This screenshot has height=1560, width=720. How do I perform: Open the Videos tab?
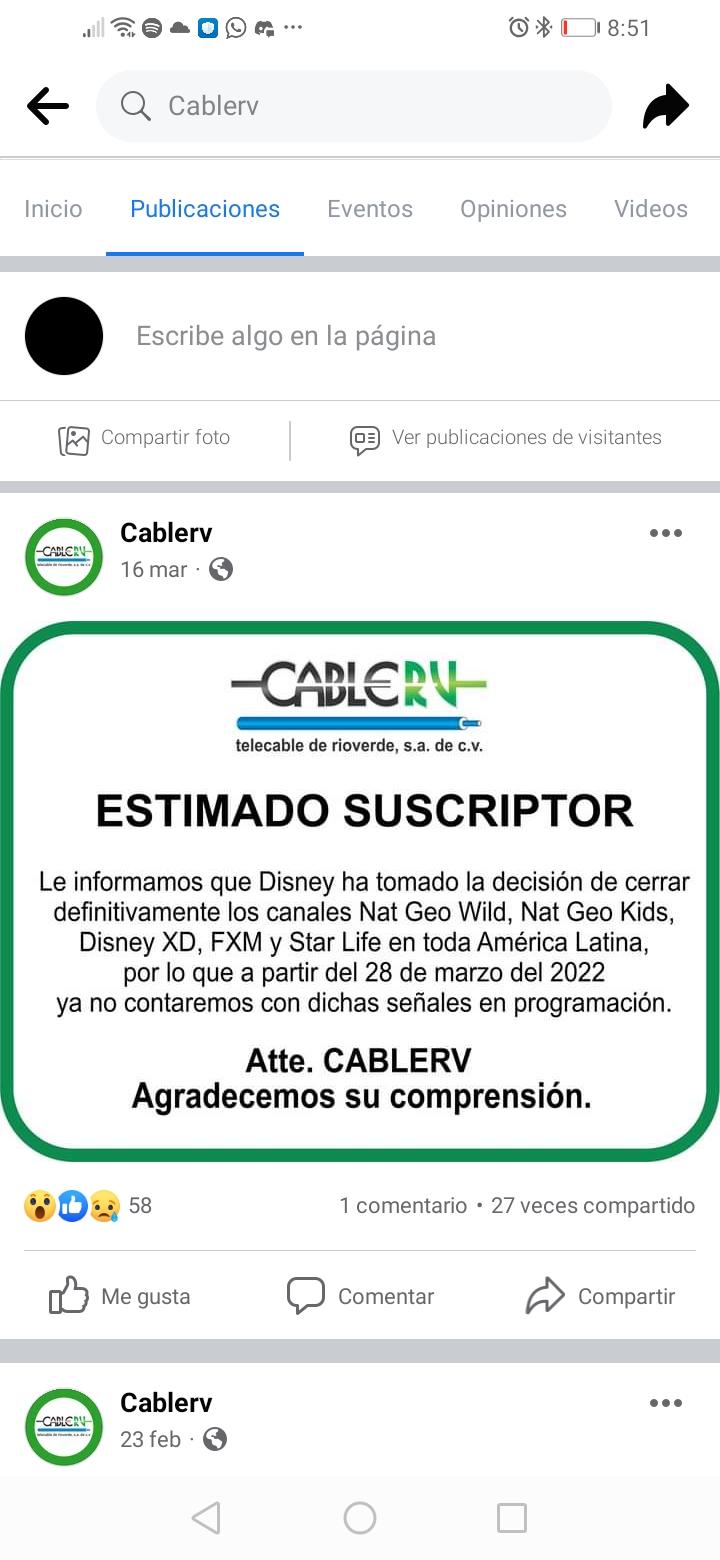click(650, 209)
